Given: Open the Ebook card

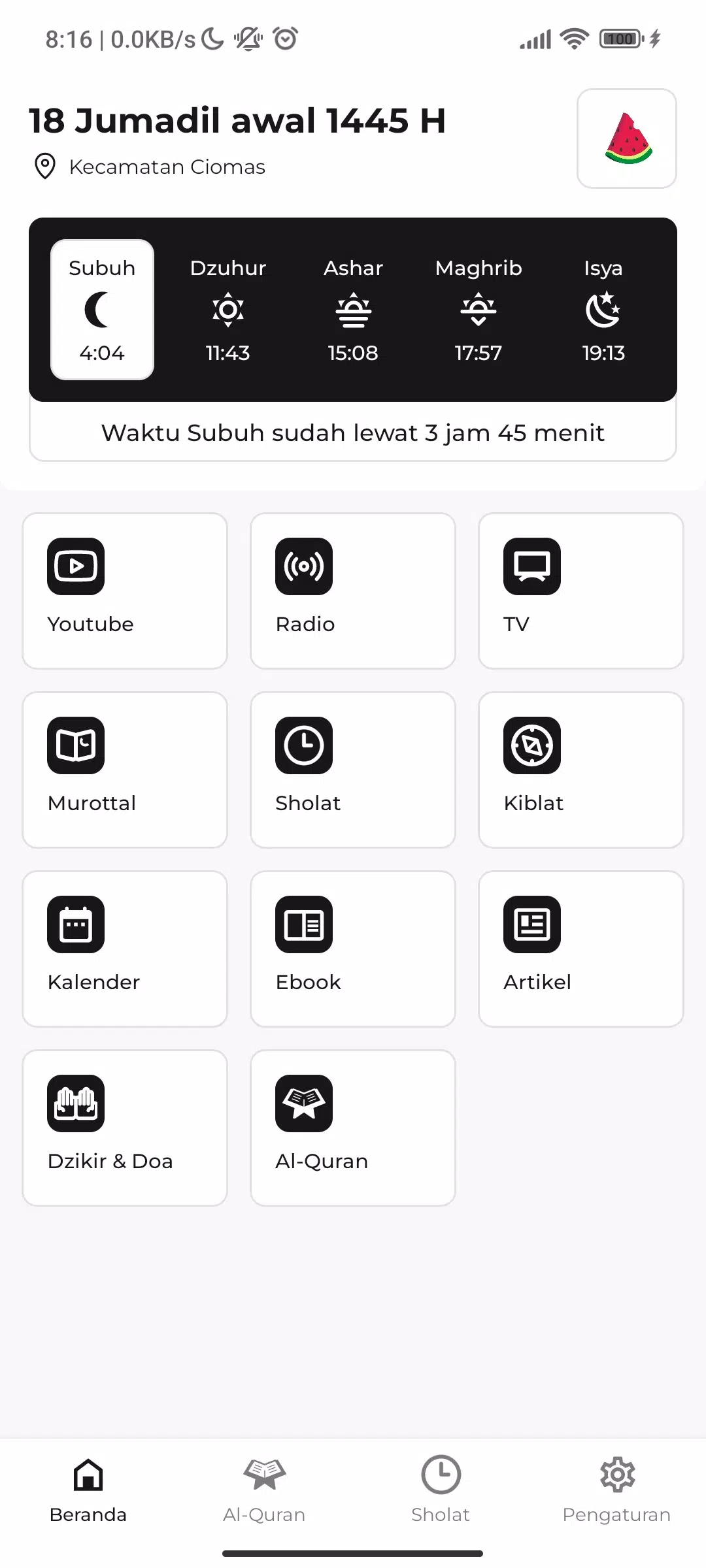Looking at the screenshot, I should click(x=353, y=949).
